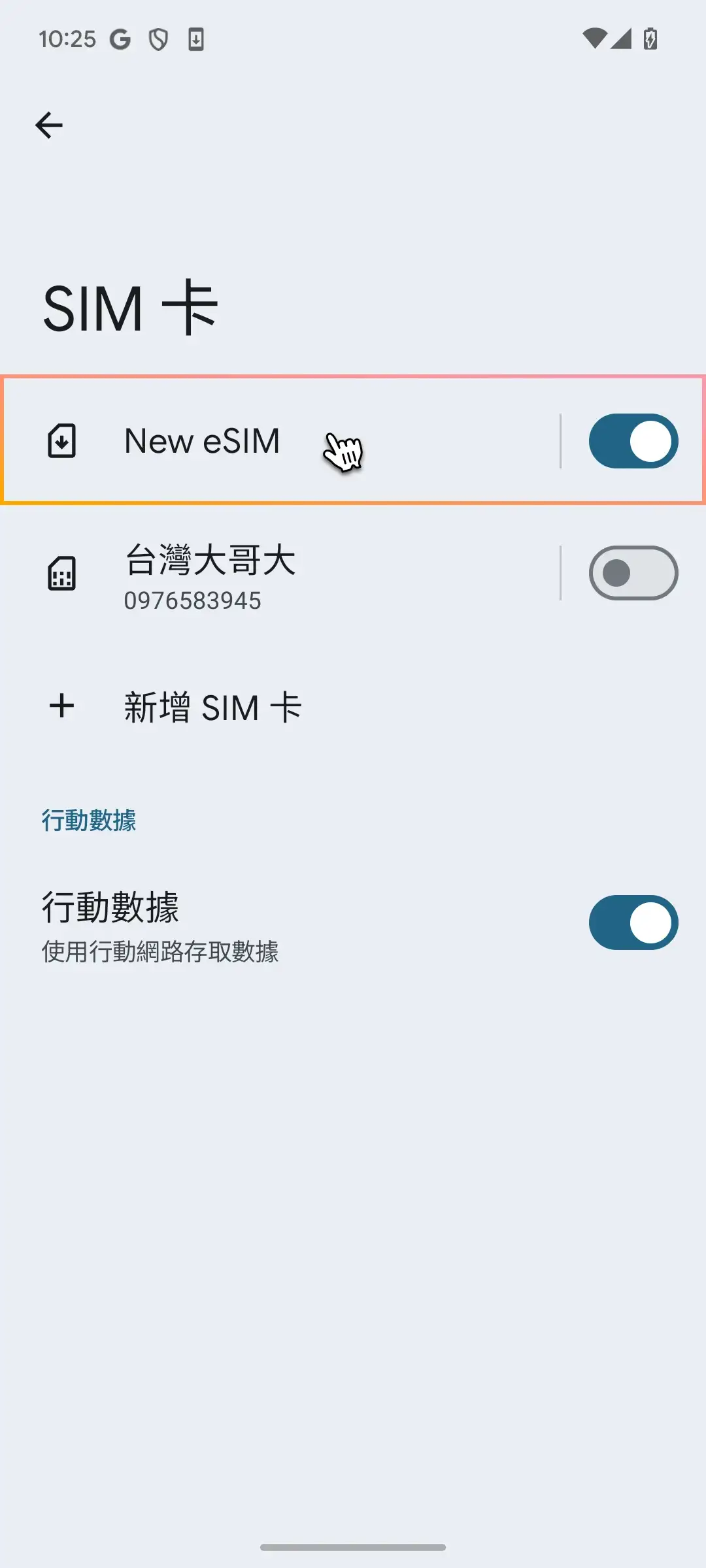The image size is (706, 1568).
Task: Disable the New eSIM toggle
Action: coord(632,441)
